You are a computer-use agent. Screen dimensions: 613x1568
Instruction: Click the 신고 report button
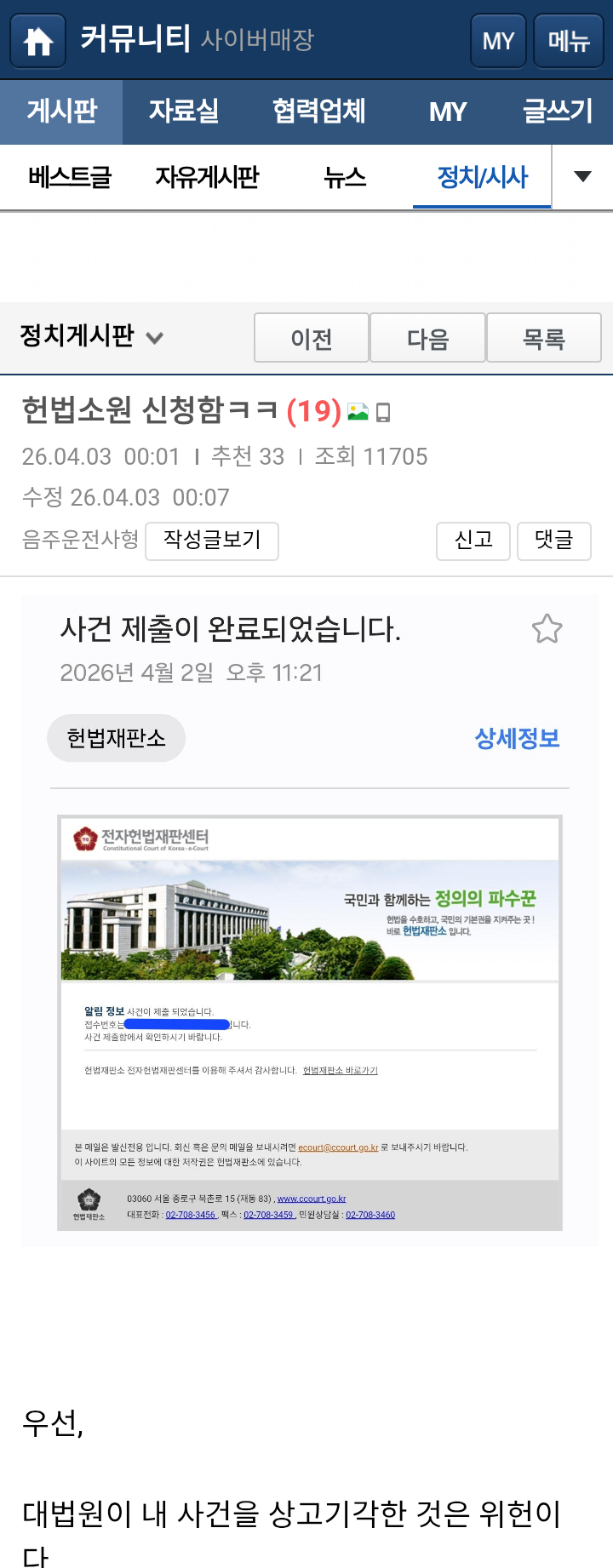click(x=473, y=541)
